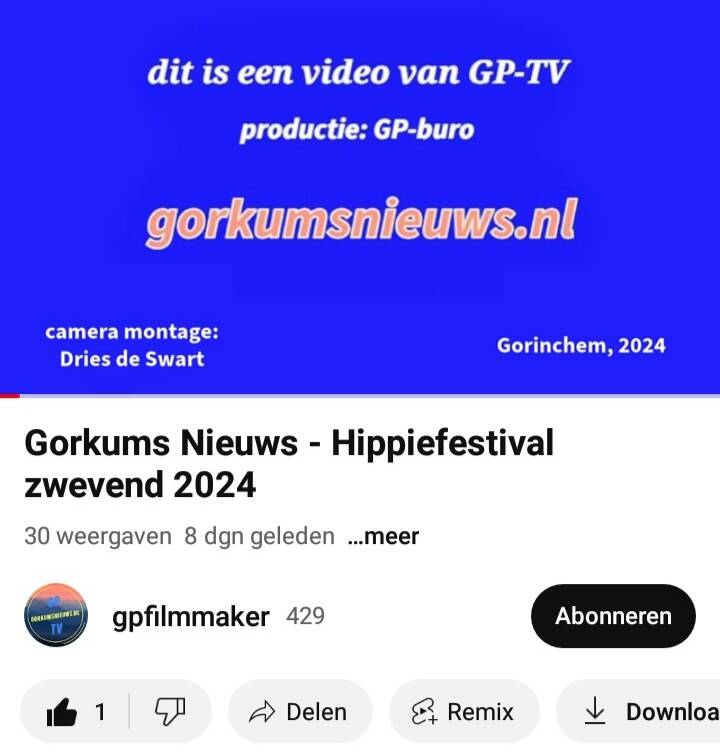This screenshot has height=753, width=720.
Task: Dislike the video with thumbs down
Action: [x=169, y=712]
